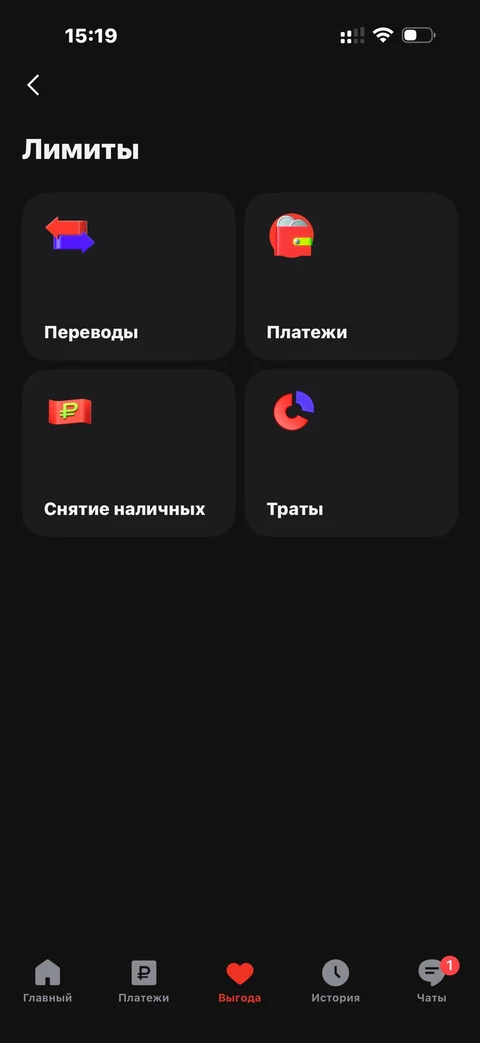Open the Платежи limits card
Image resolution: width=480 pixels, height=1043 pixels.
tap(351, 277)
